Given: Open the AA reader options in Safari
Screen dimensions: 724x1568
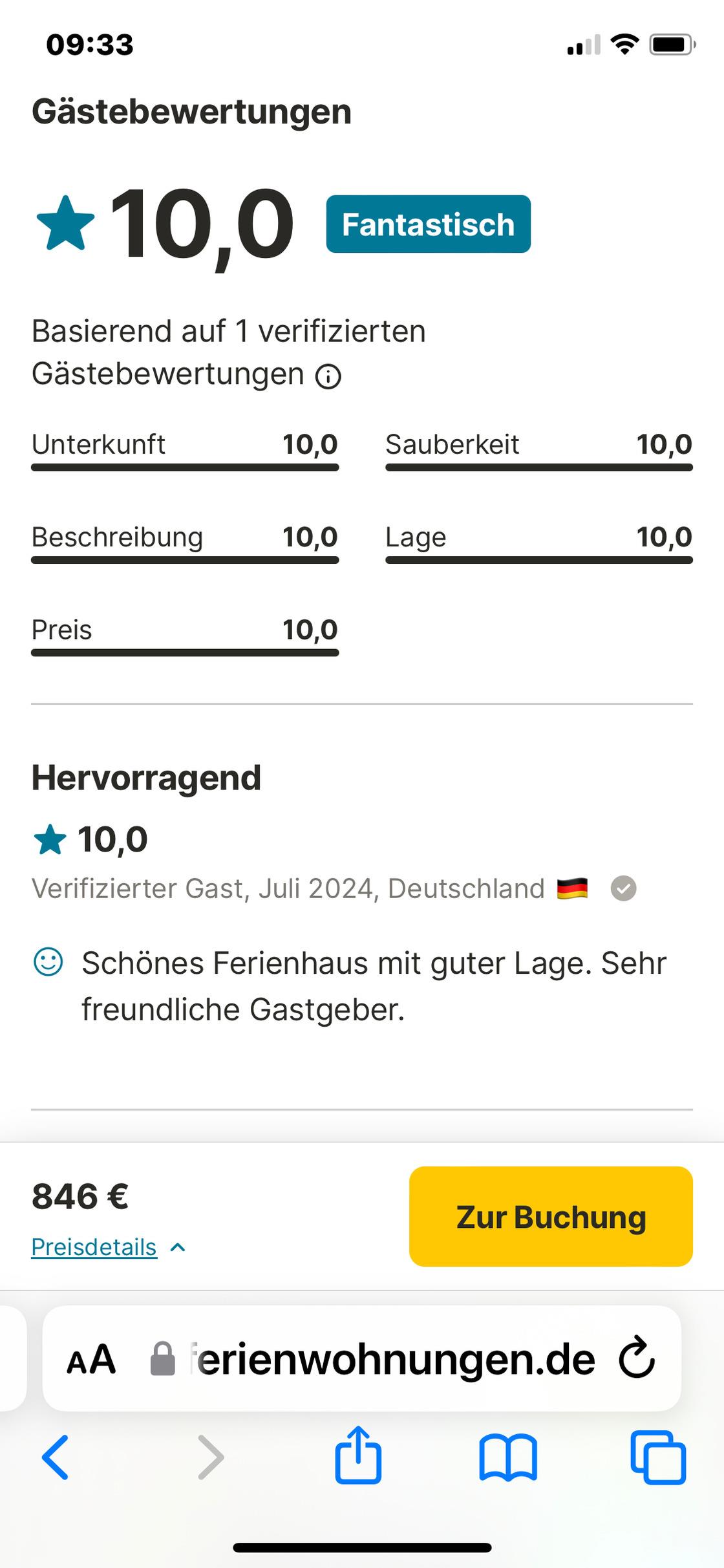Looking at the screenshot, I should pos(91,1359).
